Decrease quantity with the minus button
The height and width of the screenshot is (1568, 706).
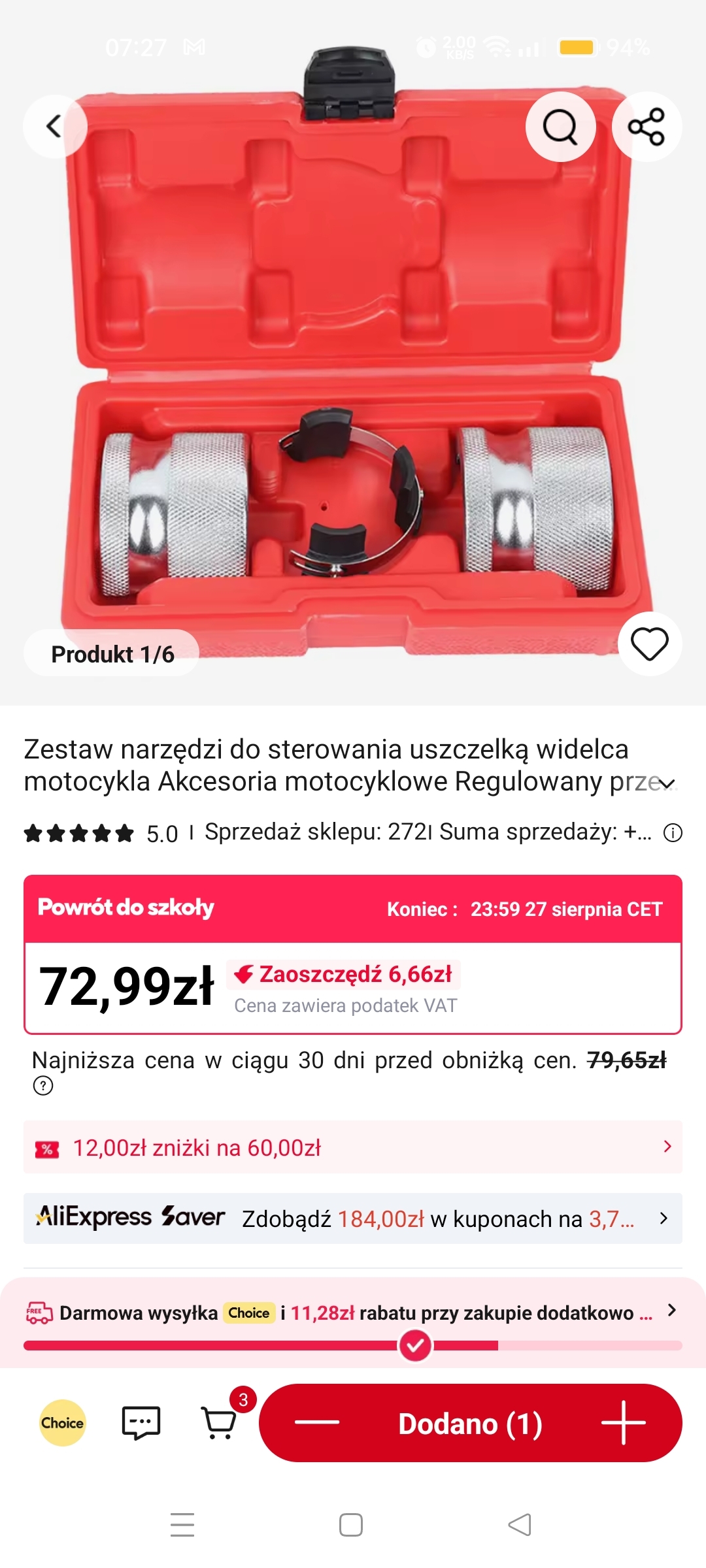[x=317, y=1422]
